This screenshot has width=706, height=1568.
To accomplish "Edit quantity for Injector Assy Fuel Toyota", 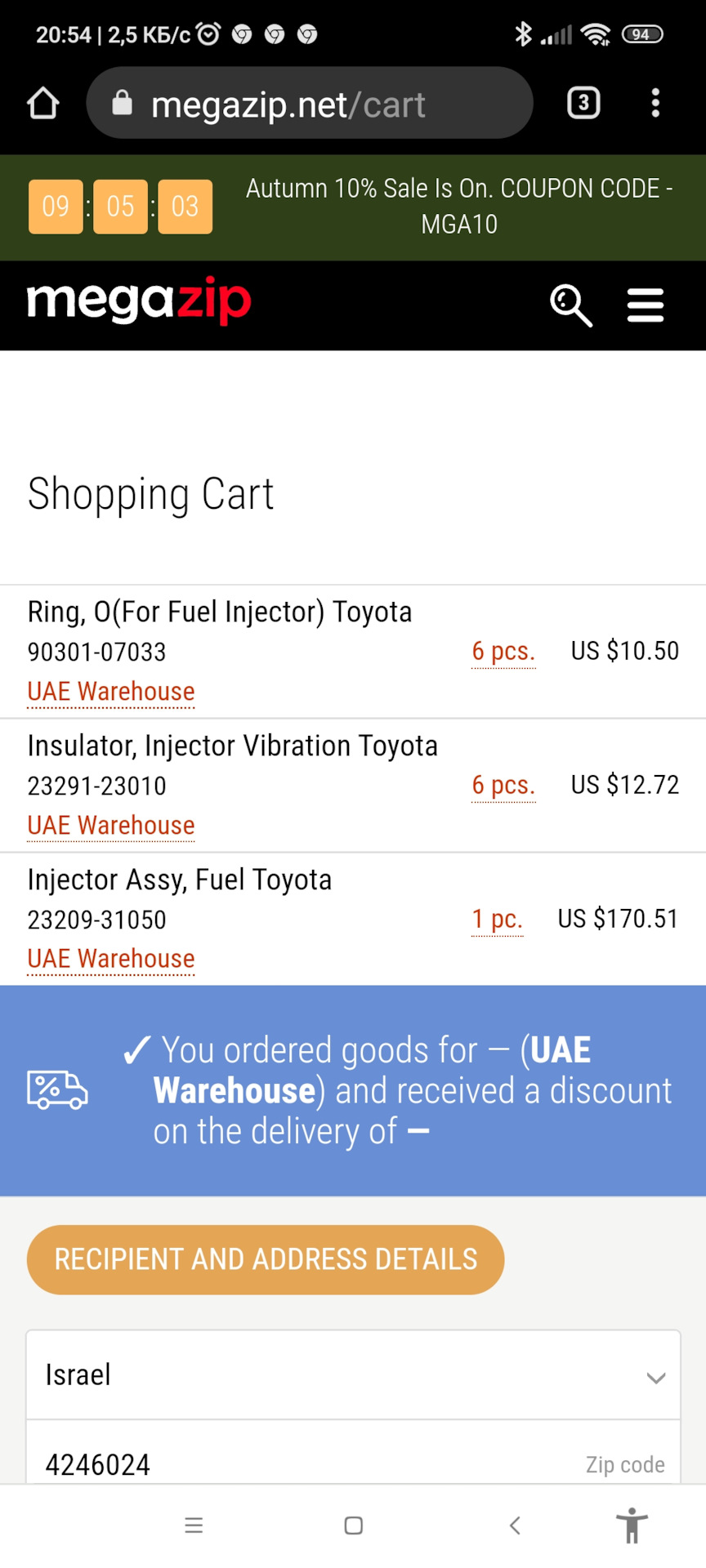I will point(497,919).
